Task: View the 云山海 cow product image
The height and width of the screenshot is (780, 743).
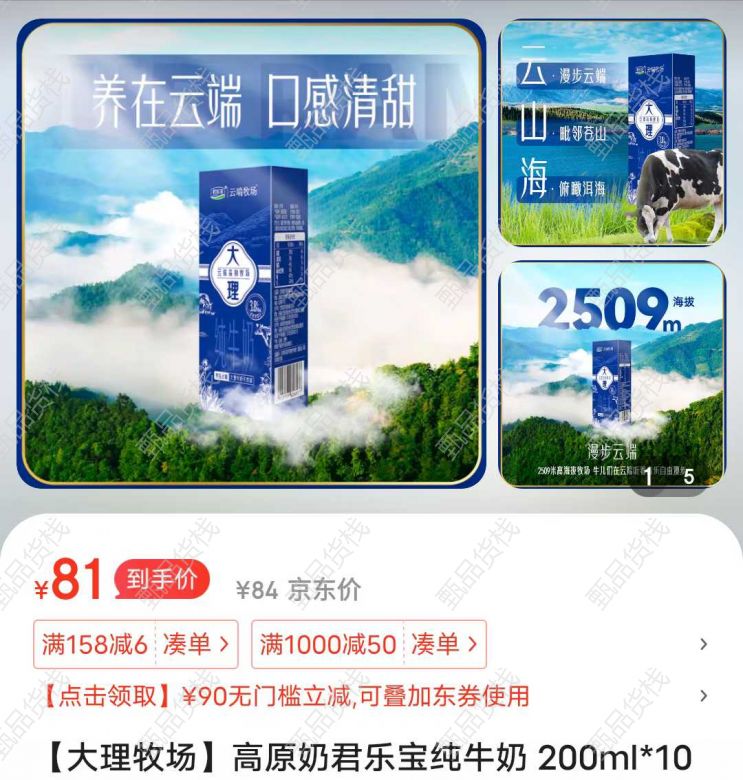Action: [x=611, y=133]
